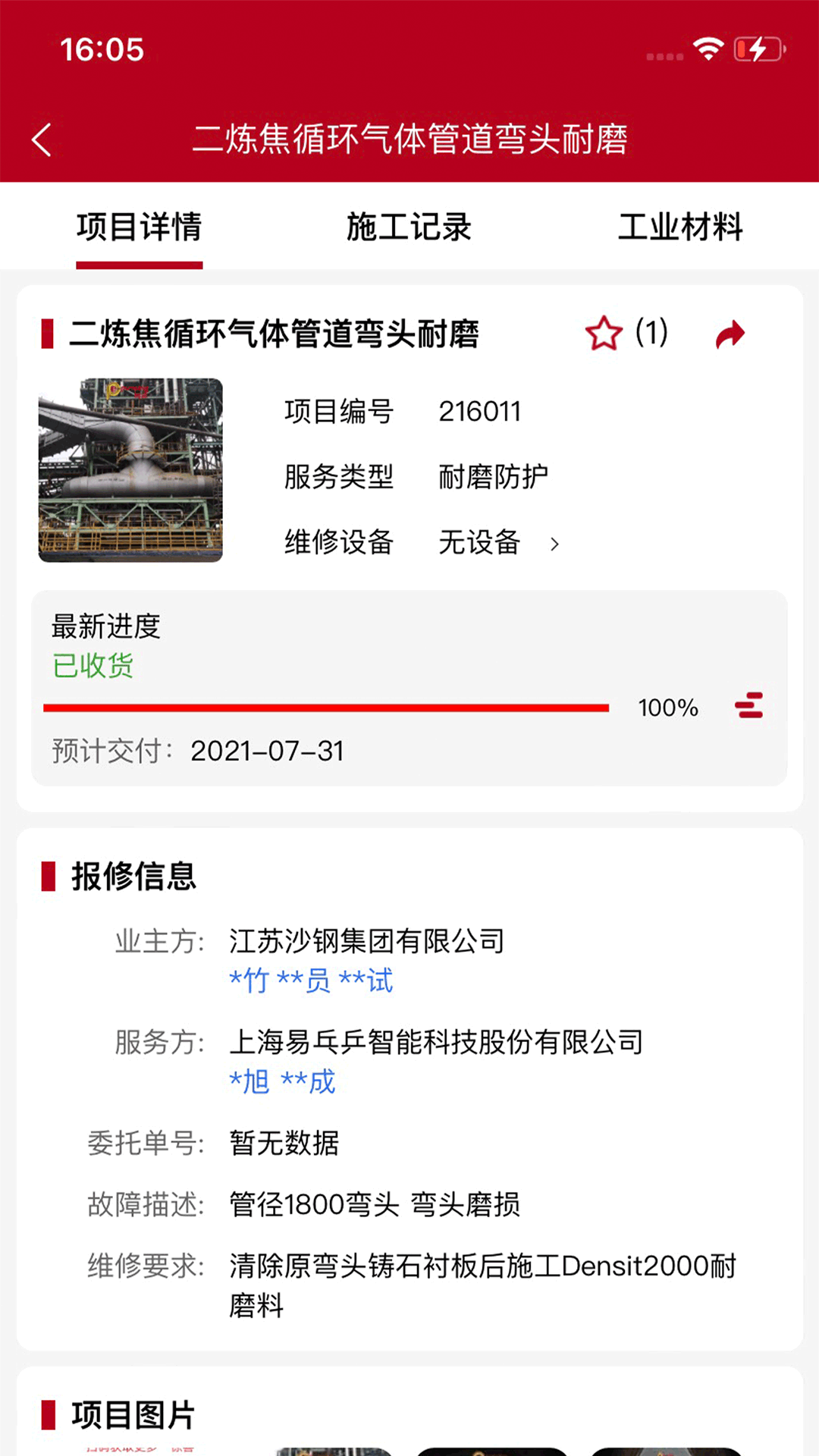The width and height of the screenshot is (819, 1456).
Task: Tap the back arrow in the header
Action: click(x=42, y=140)
